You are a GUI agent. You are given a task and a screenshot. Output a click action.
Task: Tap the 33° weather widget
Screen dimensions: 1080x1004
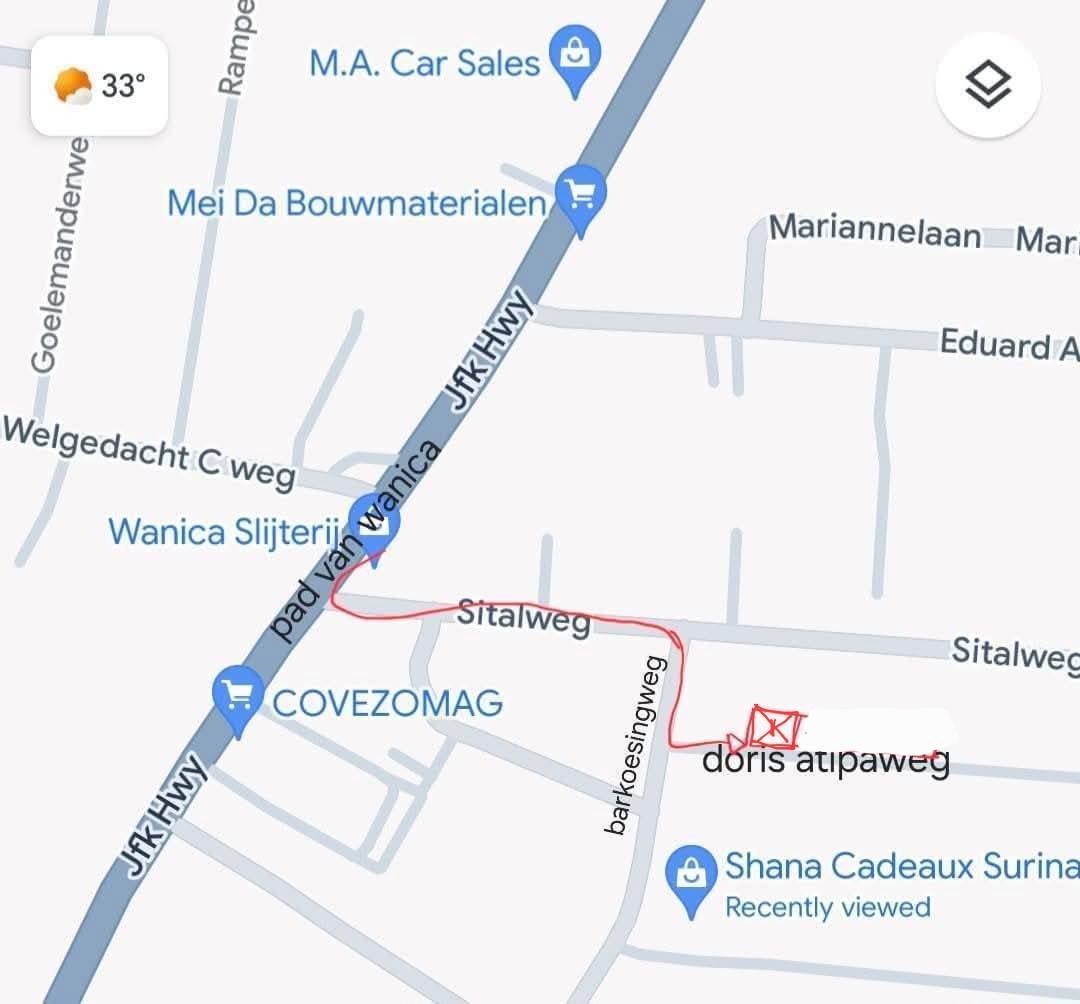coord(99,85)
